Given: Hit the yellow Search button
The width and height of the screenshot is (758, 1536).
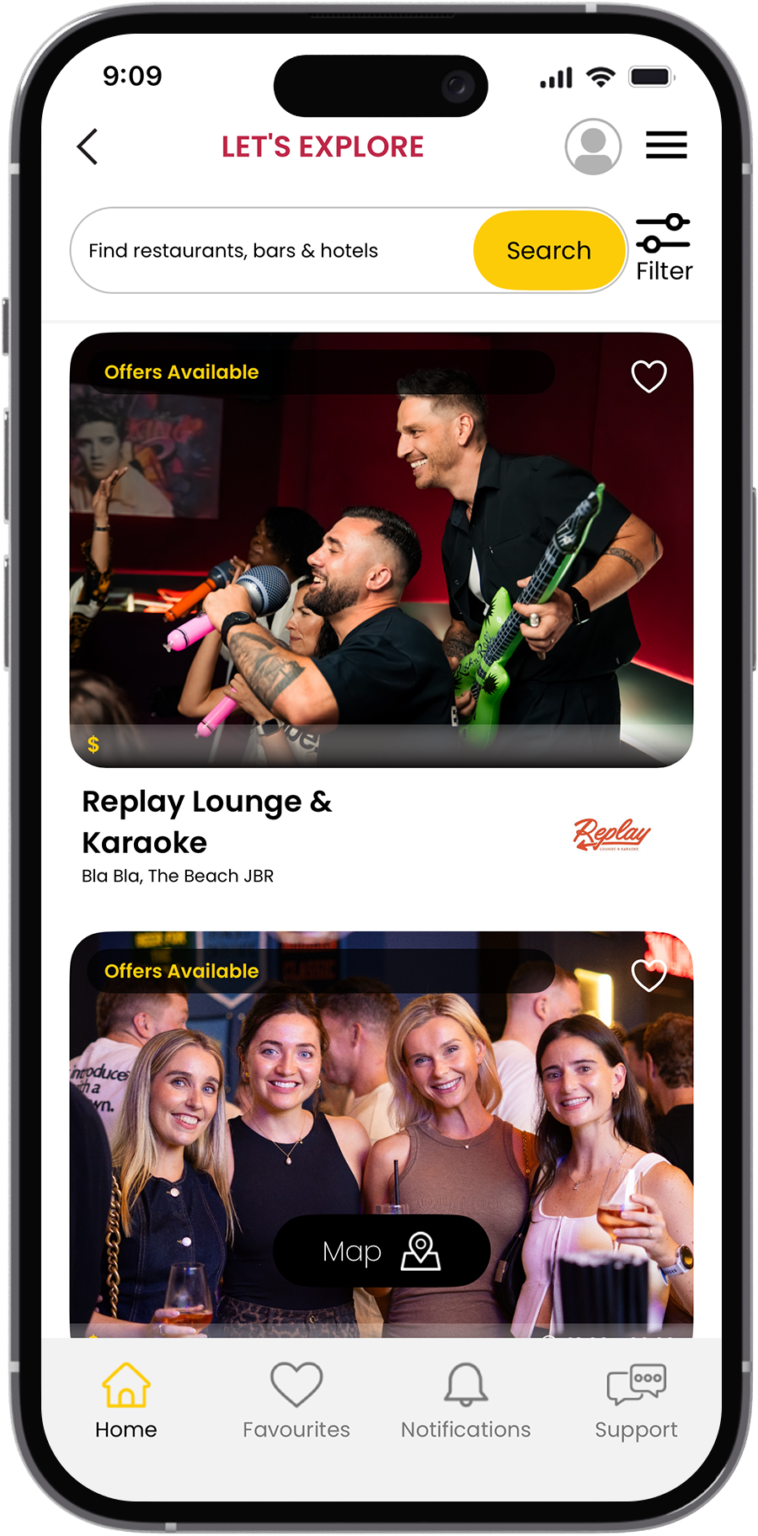Looking at the screenshot, I should click(549, 251).
